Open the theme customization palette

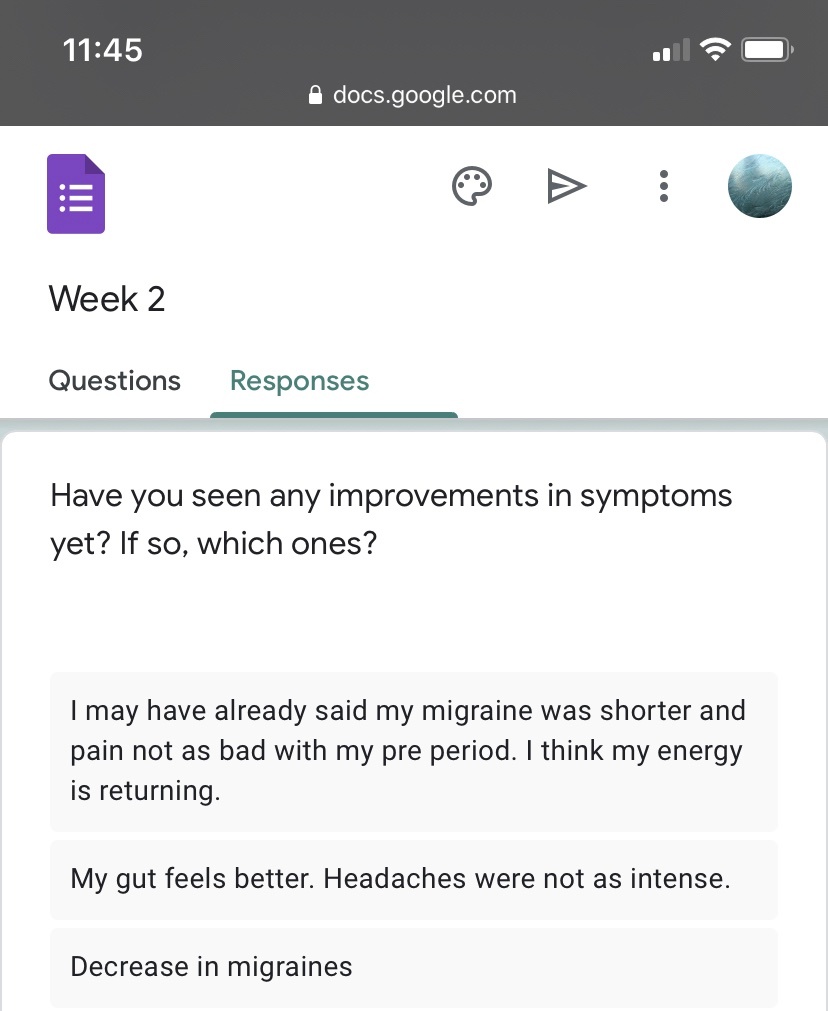click(x=472, y=187)
